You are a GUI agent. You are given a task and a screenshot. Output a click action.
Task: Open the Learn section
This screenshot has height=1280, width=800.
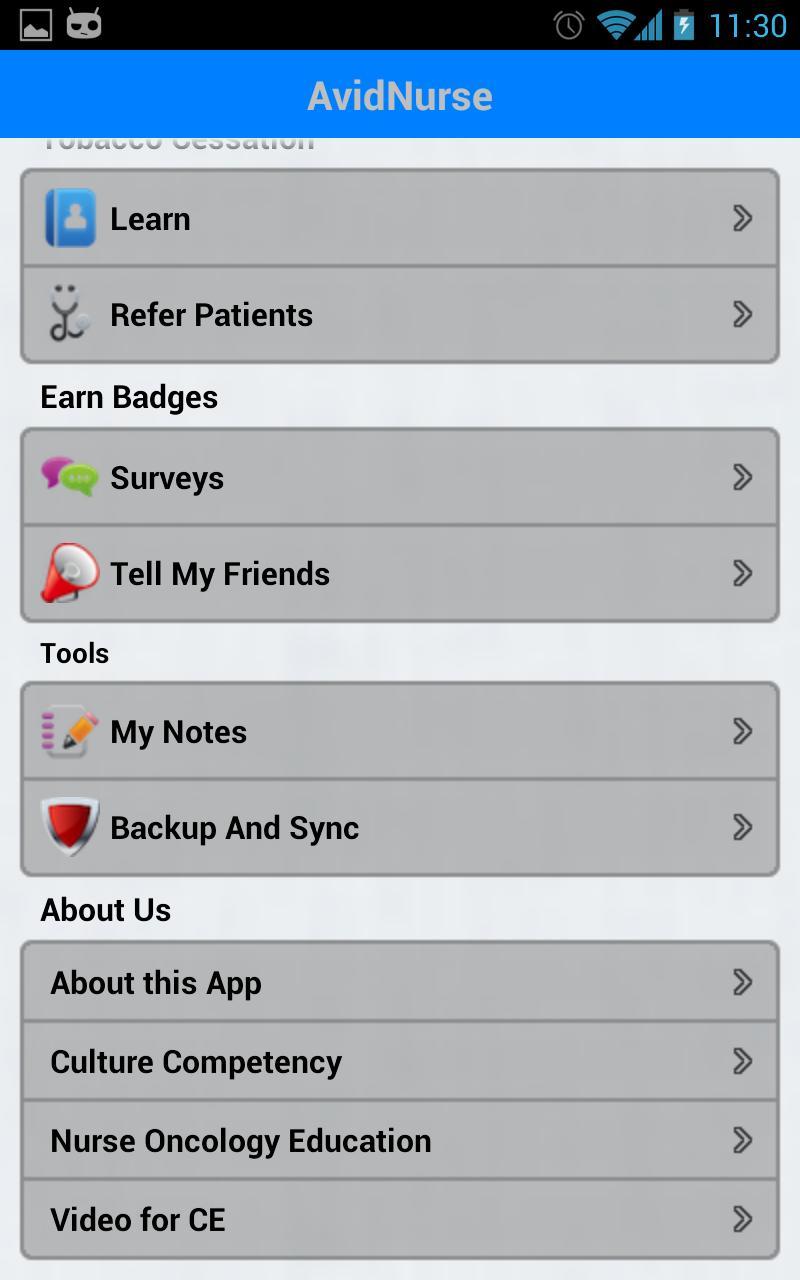click(x=400, y=219)
